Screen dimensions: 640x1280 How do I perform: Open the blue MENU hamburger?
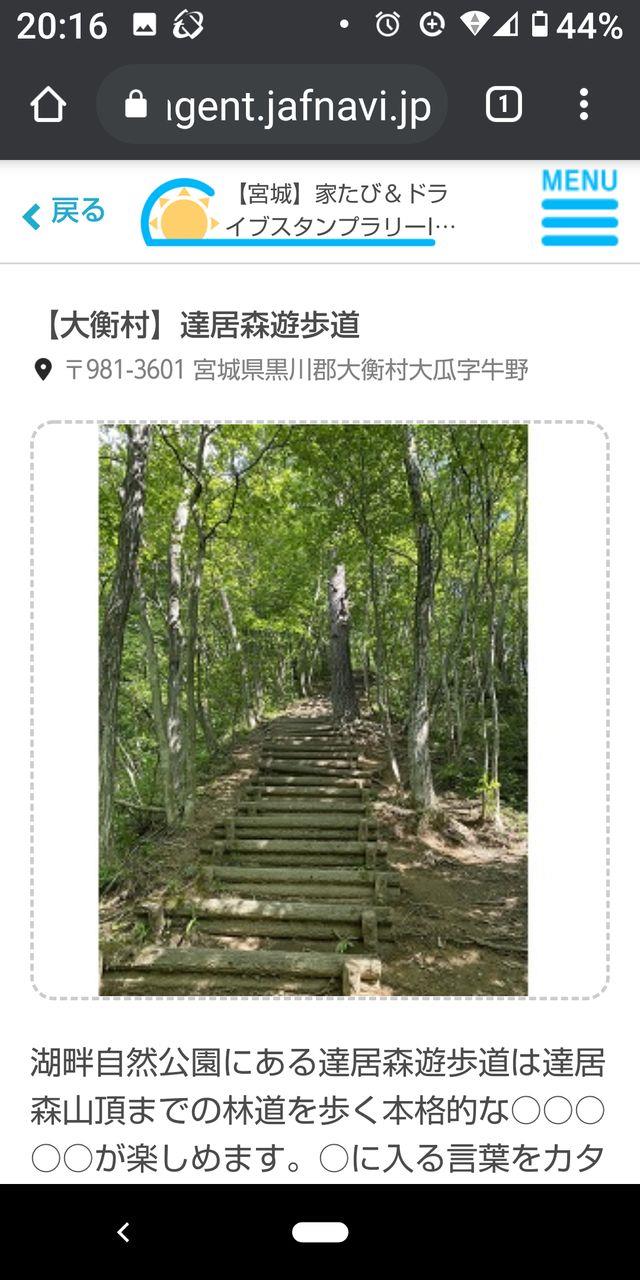tap(579, 208)
